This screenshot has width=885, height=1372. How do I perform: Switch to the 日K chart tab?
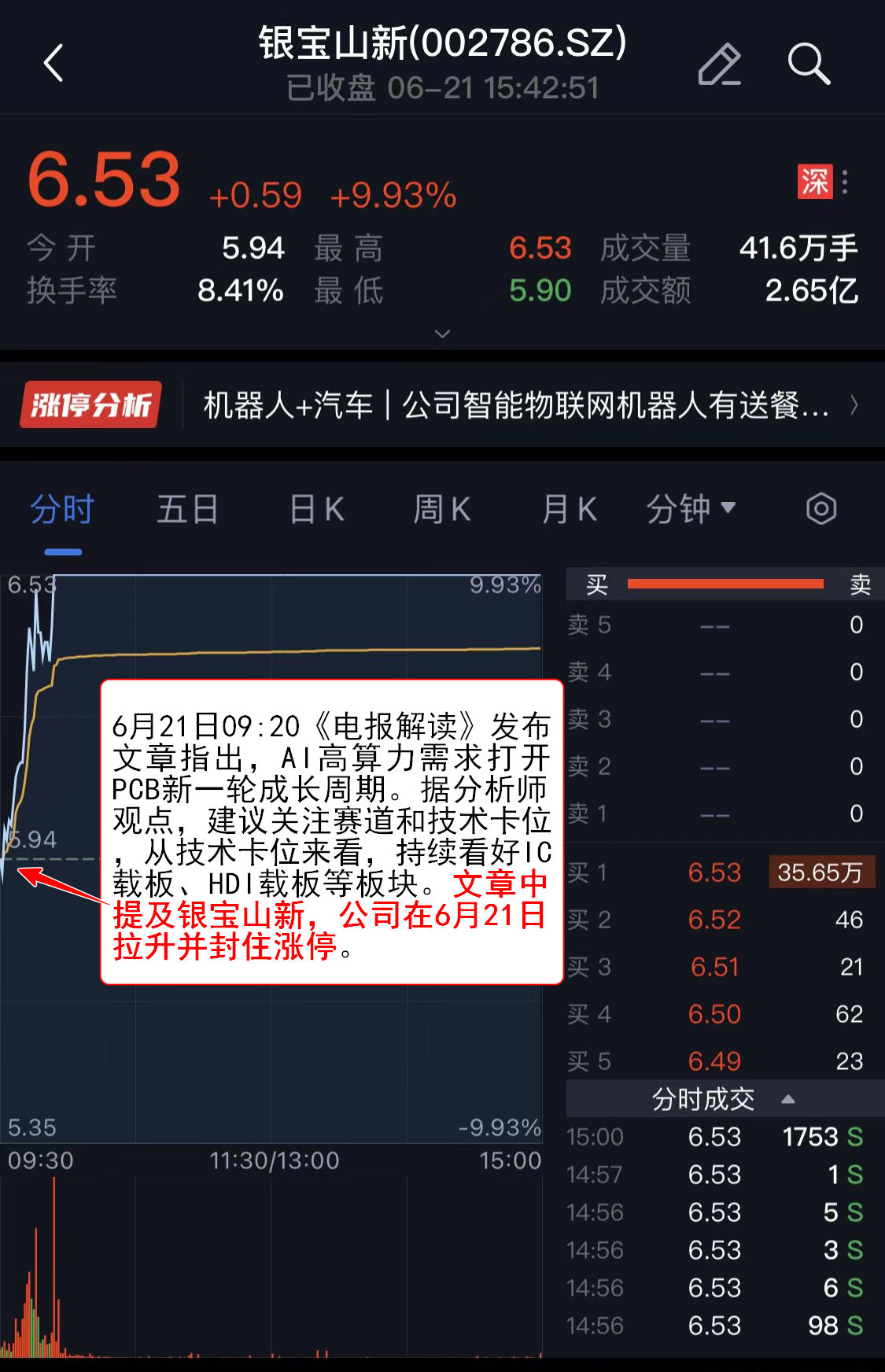(x=316, y=510)
